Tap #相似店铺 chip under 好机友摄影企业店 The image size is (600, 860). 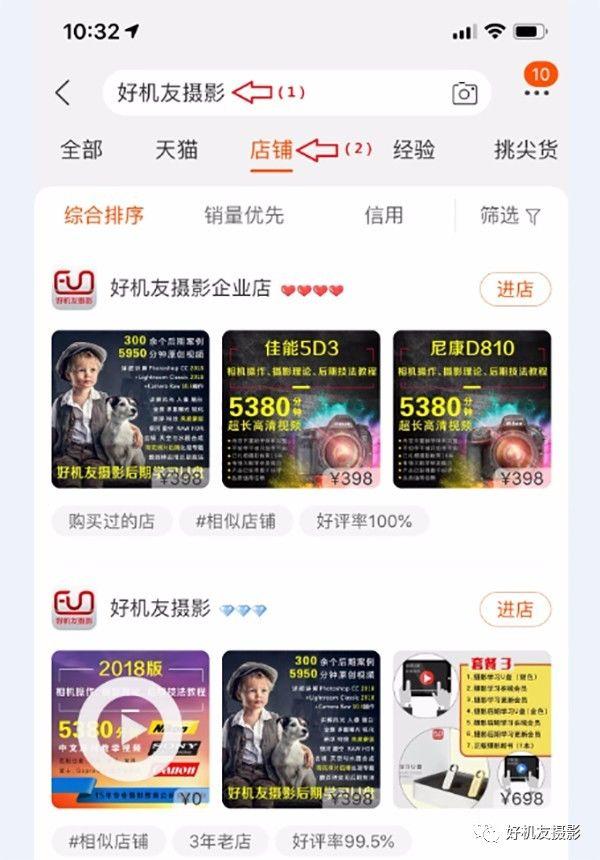point(235,521)
